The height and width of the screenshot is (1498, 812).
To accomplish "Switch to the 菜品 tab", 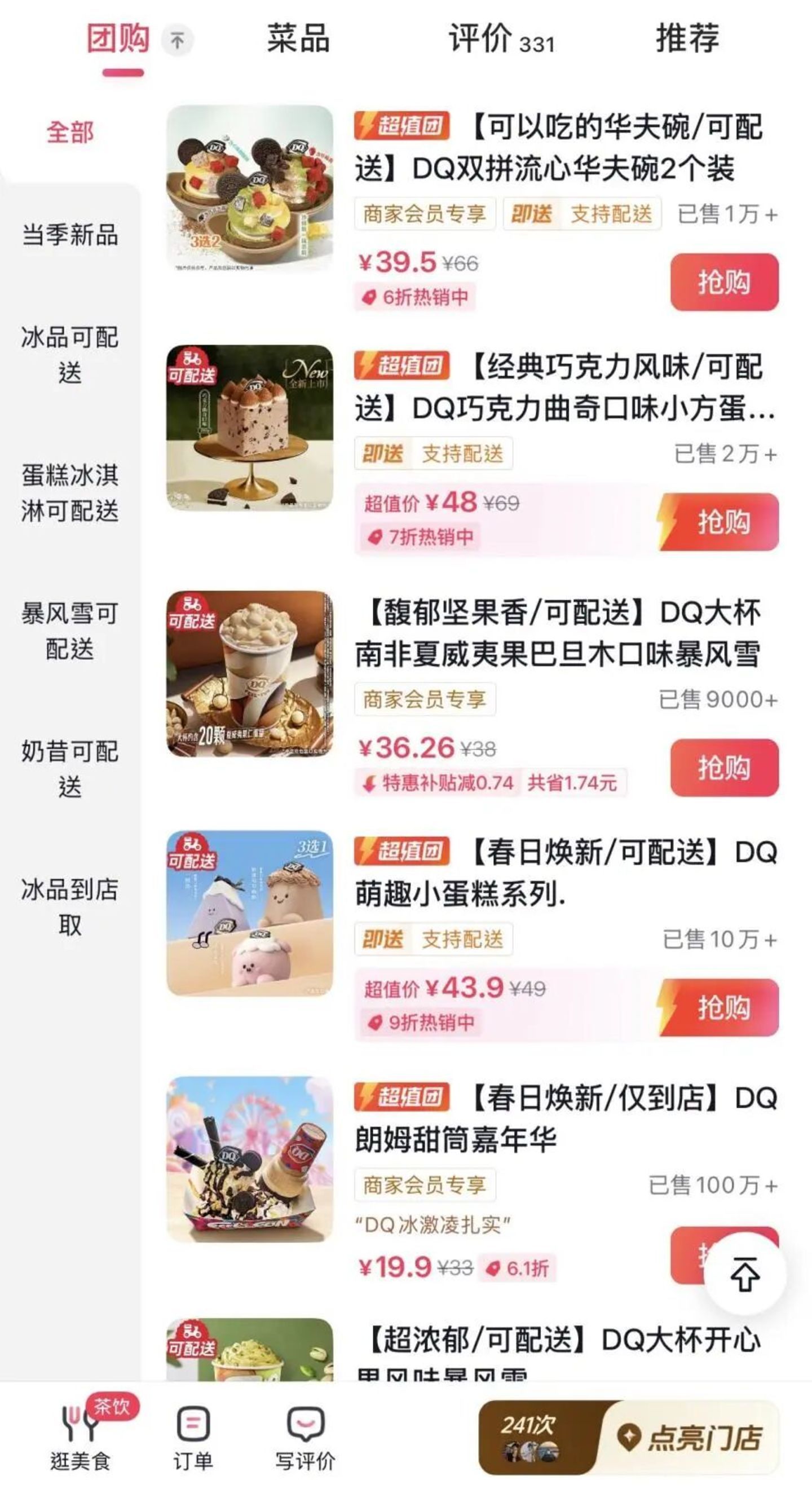I will [x=298, y=39].
